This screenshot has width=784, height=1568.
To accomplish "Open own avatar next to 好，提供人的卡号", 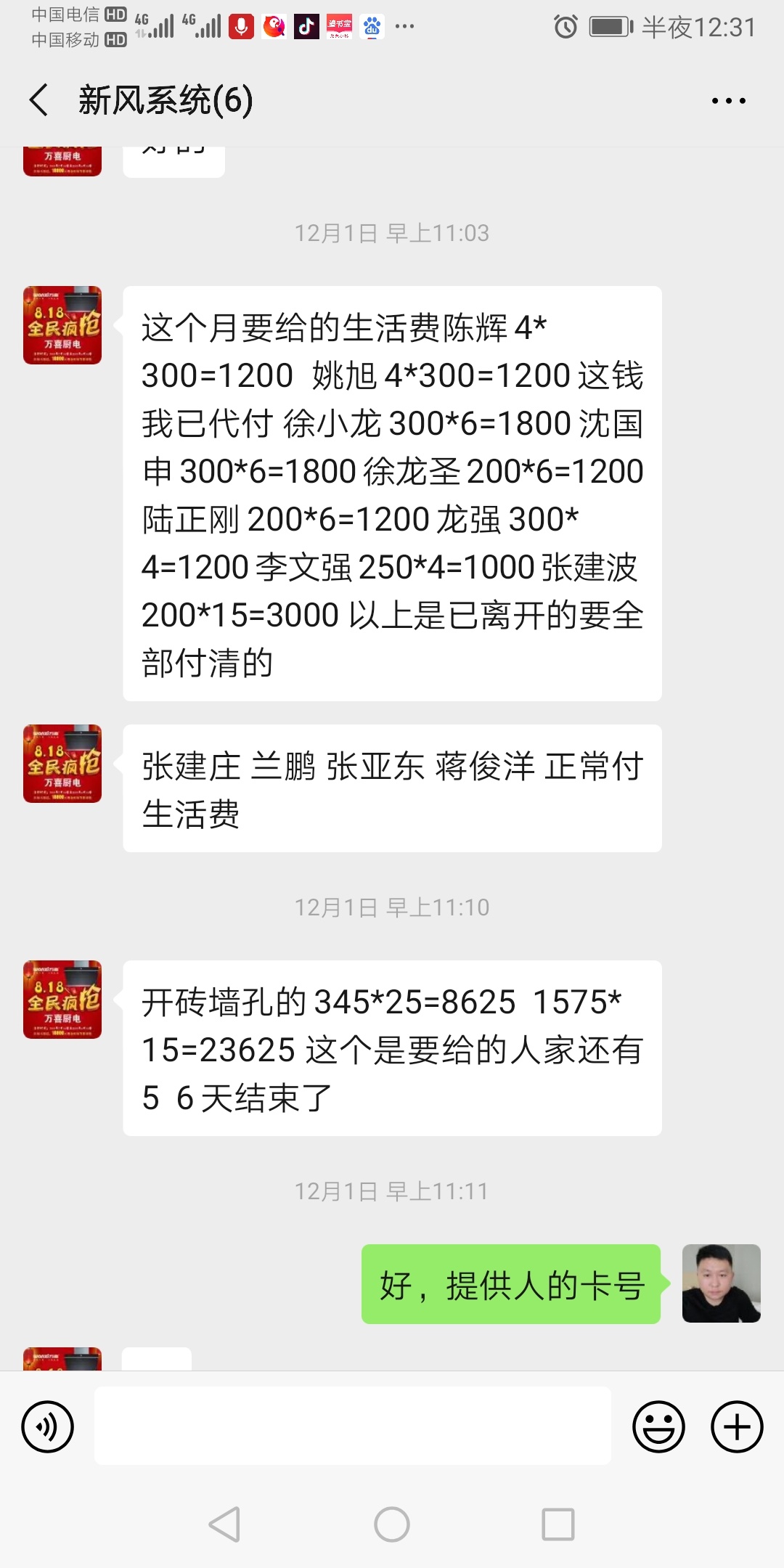I will 721,1283.
